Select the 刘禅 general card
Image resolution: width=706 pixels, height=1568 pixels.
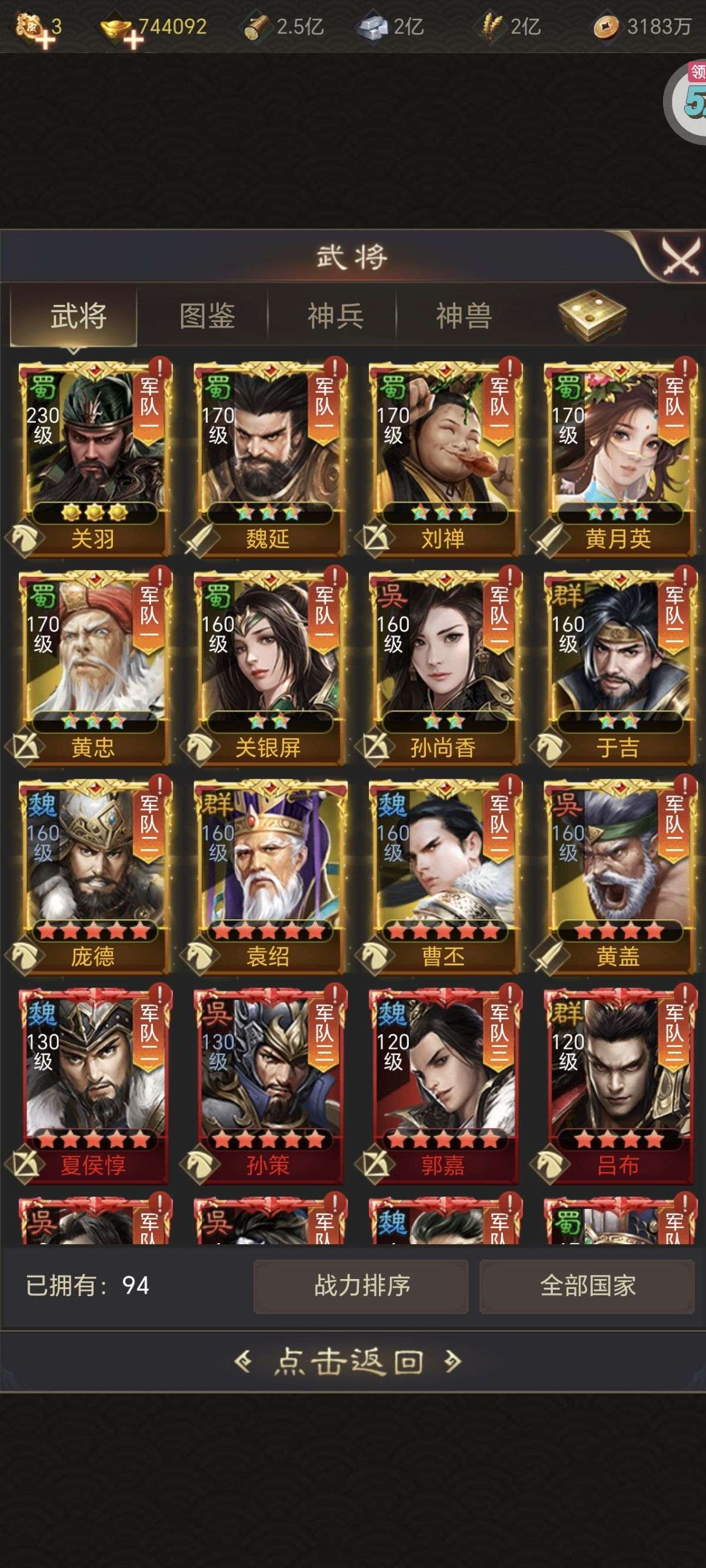[x=443, y=458]
